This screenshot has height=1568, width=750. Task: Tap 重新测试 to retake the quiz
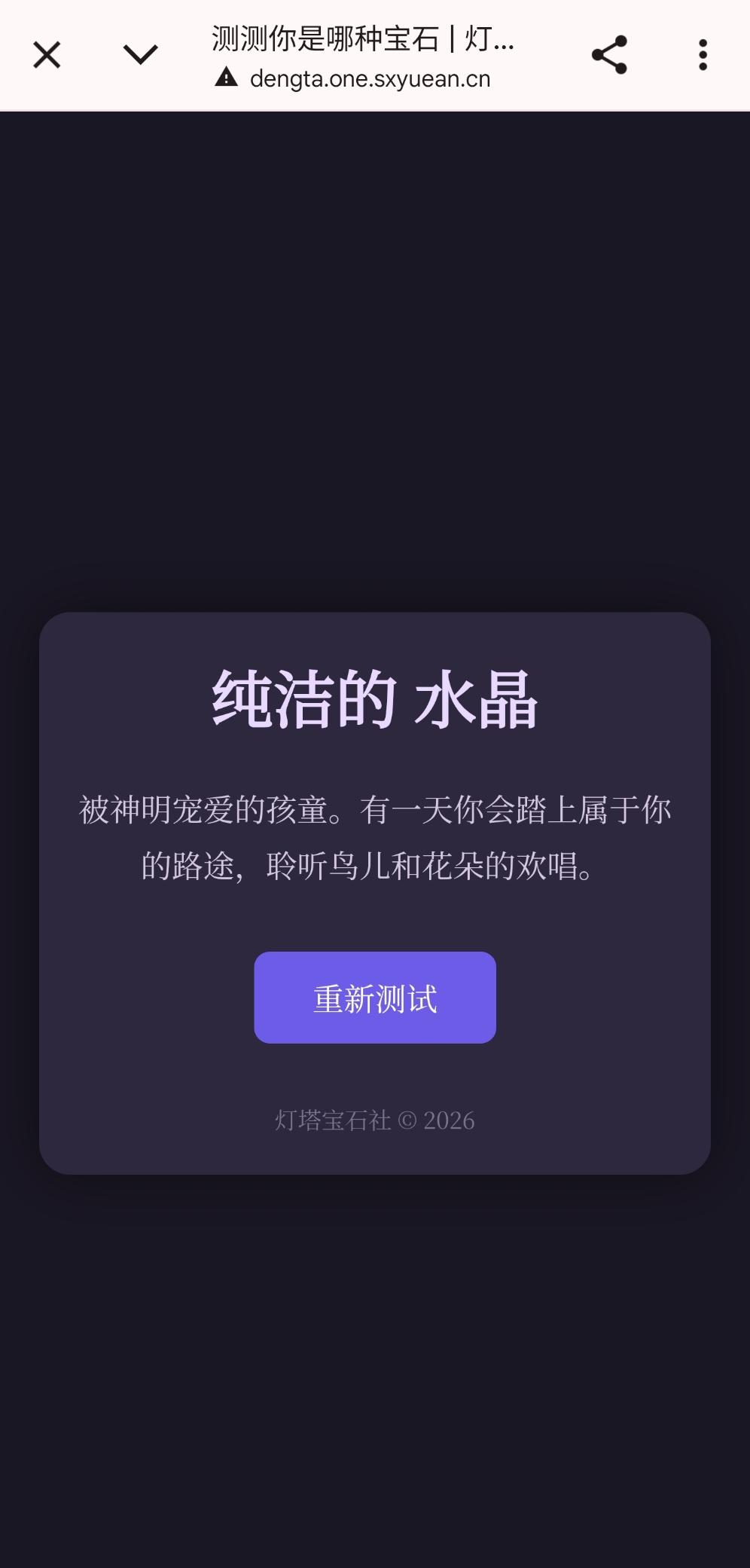click(x=374, y=998)
